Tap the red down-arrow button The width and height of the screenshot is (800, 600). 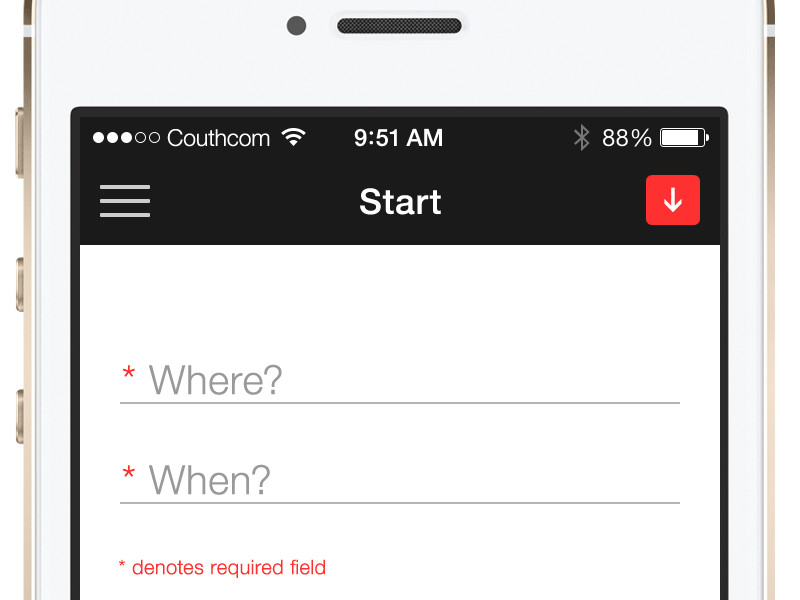tap(672, 200)
